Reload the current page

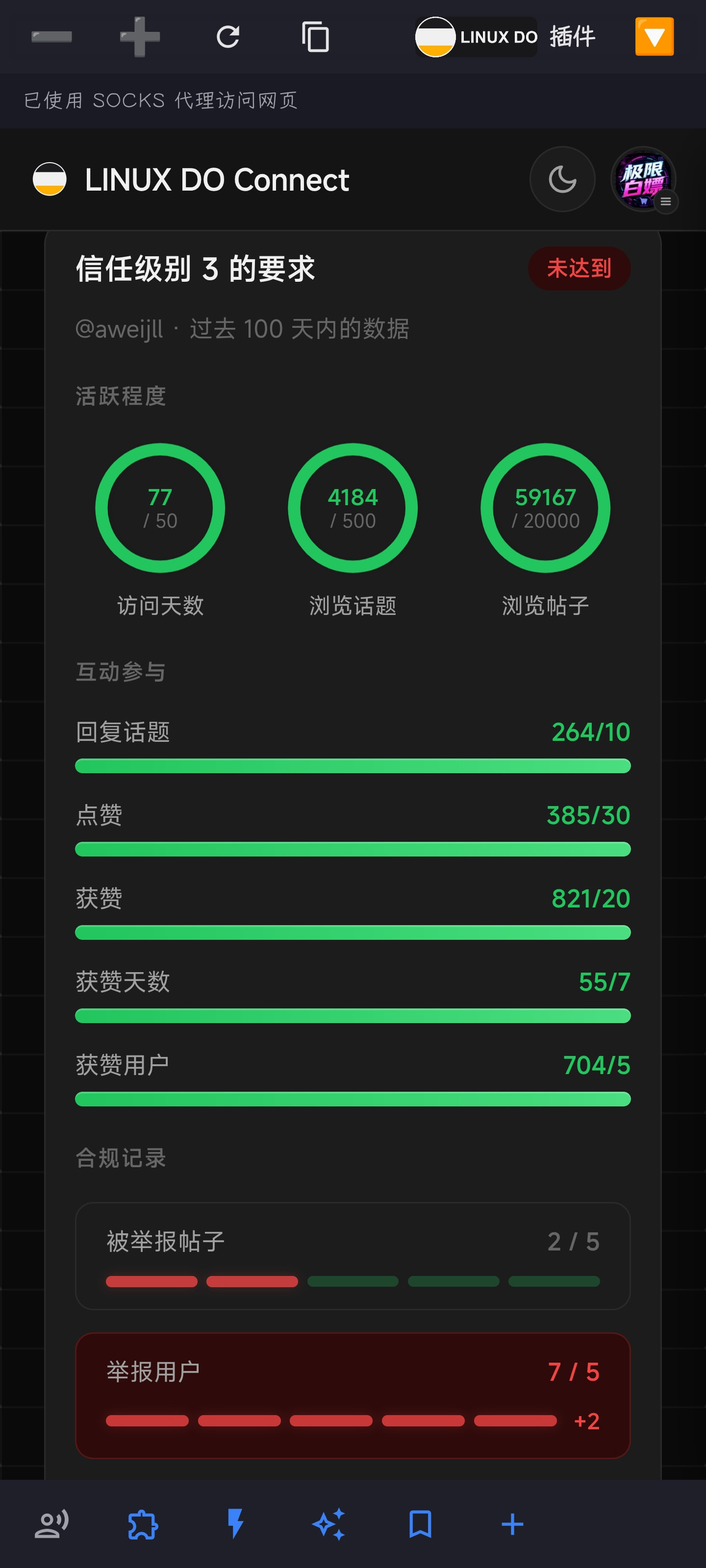tap(228, 37)
